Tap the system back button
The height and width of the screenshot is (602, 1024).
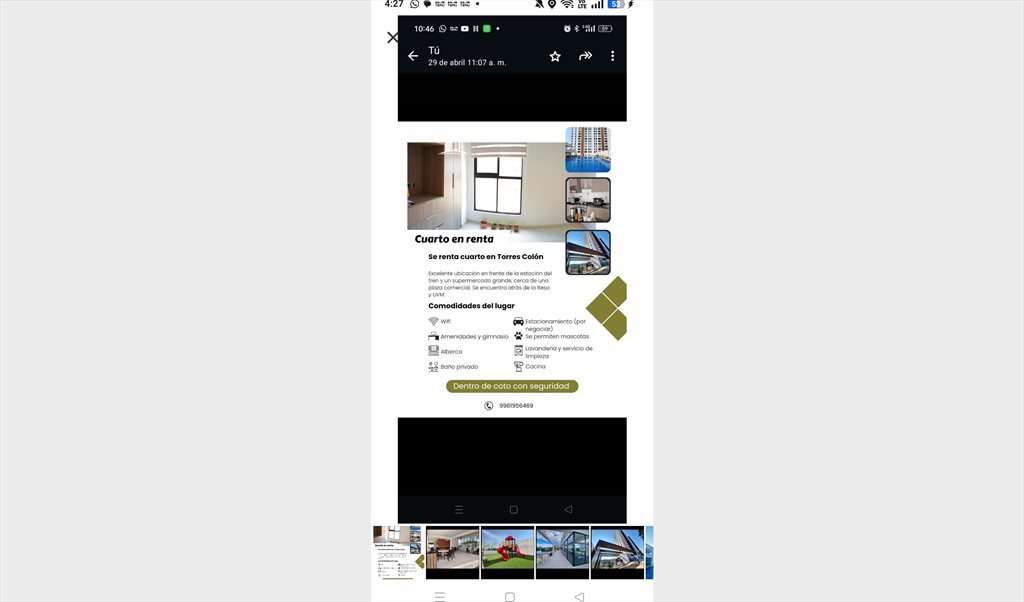point(579,596)
